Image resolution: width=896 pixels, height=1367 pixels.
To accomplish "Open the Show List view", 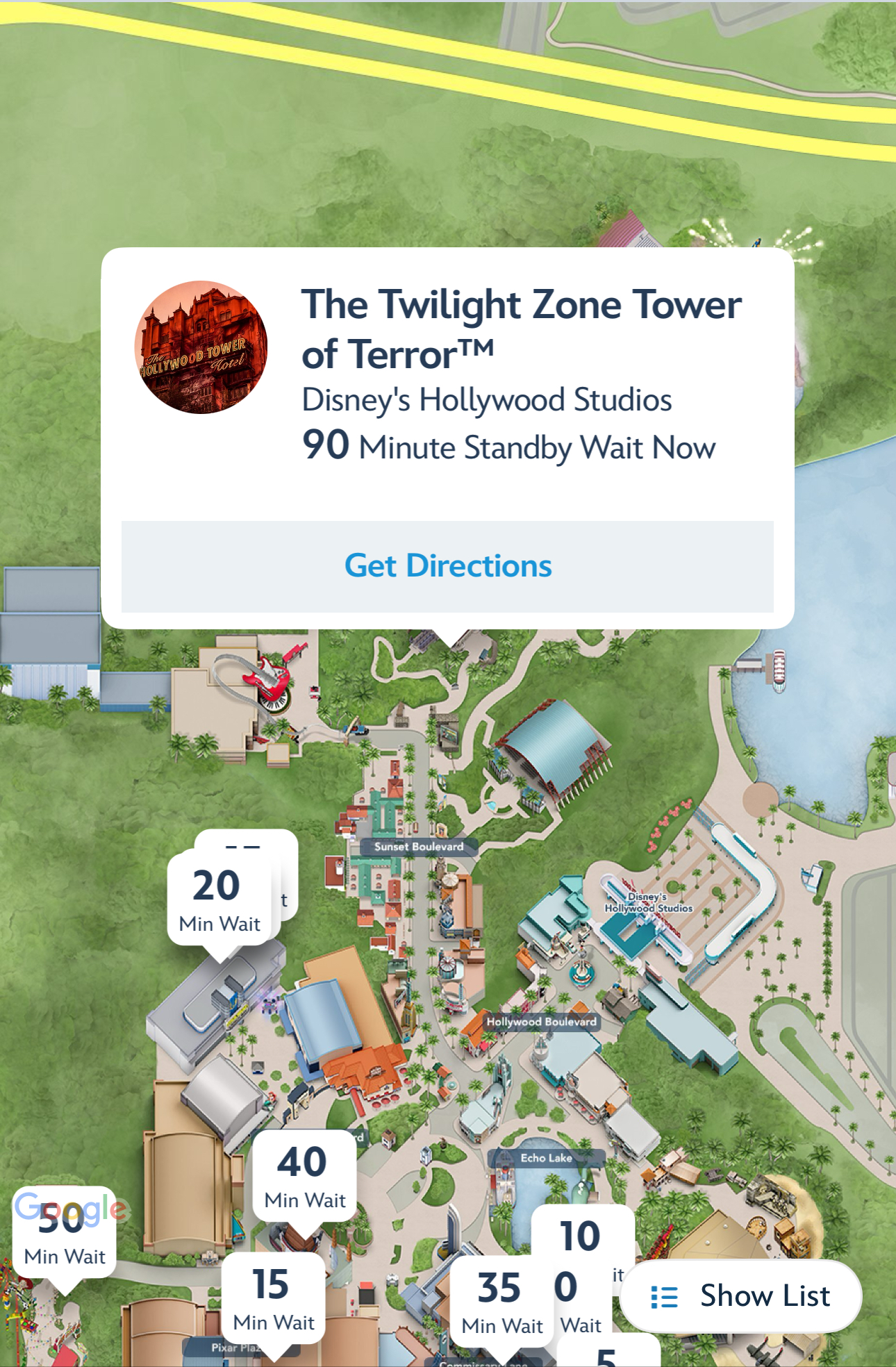I will [x=740, y=1296].
